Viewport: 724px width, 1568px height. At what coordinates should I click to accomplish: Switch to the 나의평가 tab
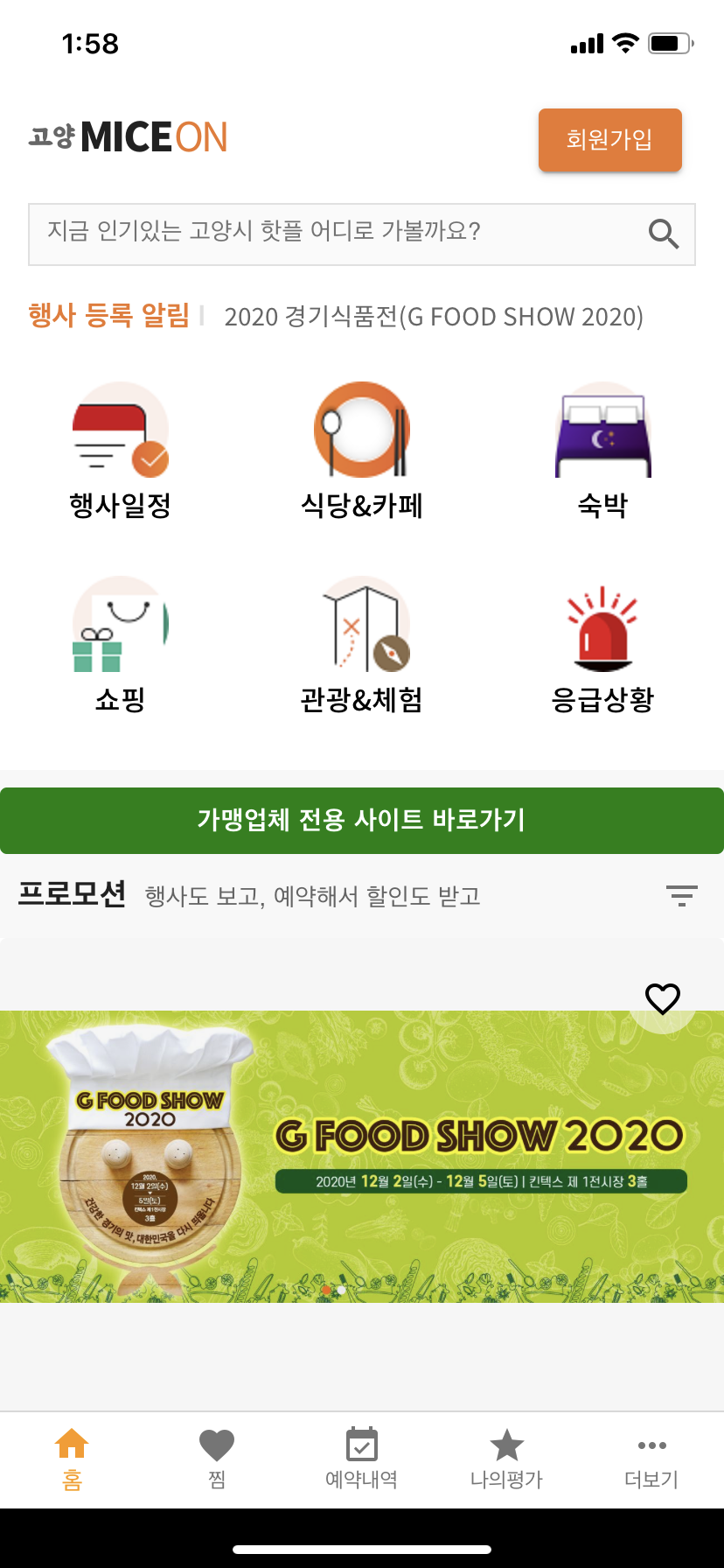[506, 1459]
